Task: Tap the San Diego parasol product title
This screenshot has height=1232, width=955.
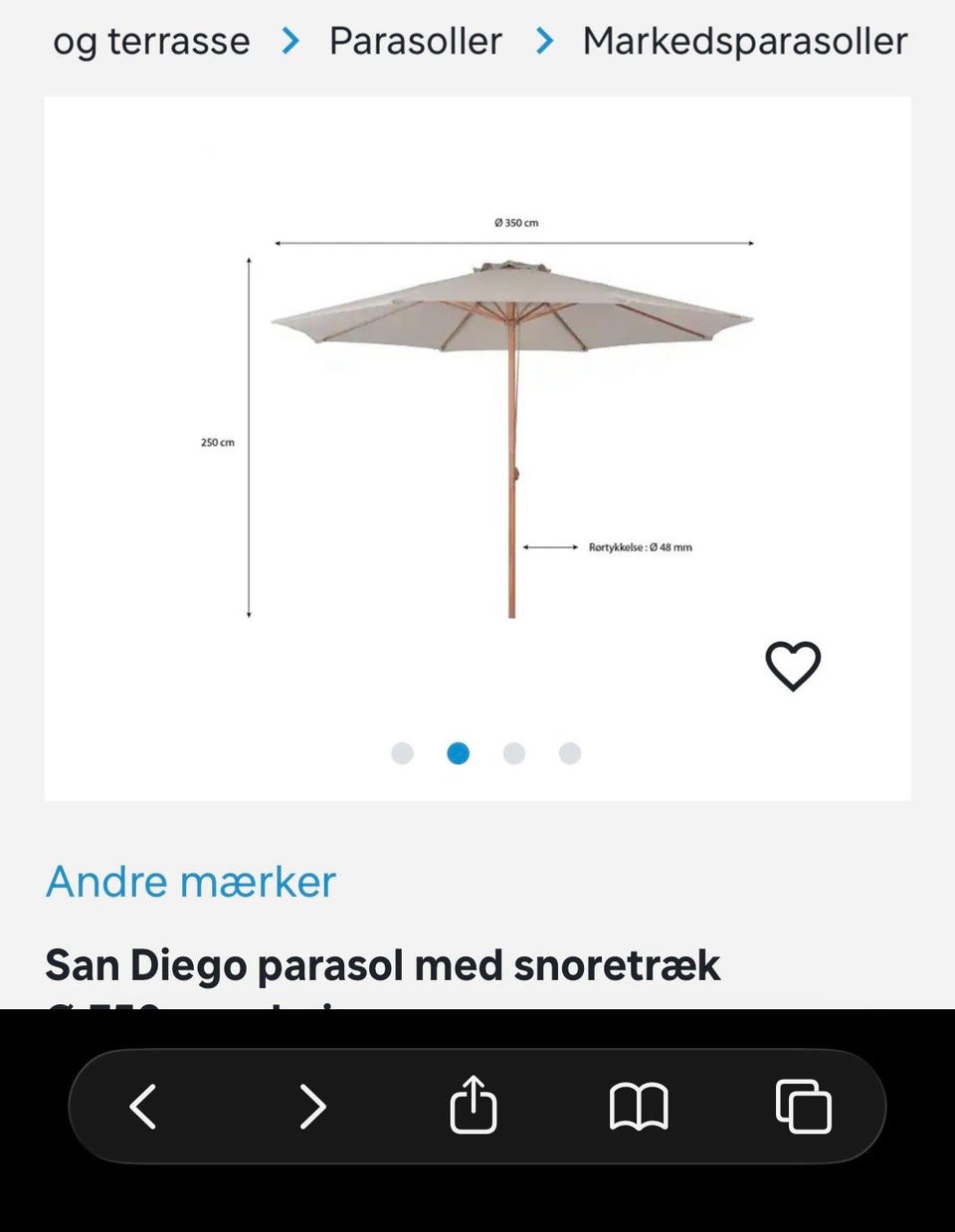Action: coord(384,963)
